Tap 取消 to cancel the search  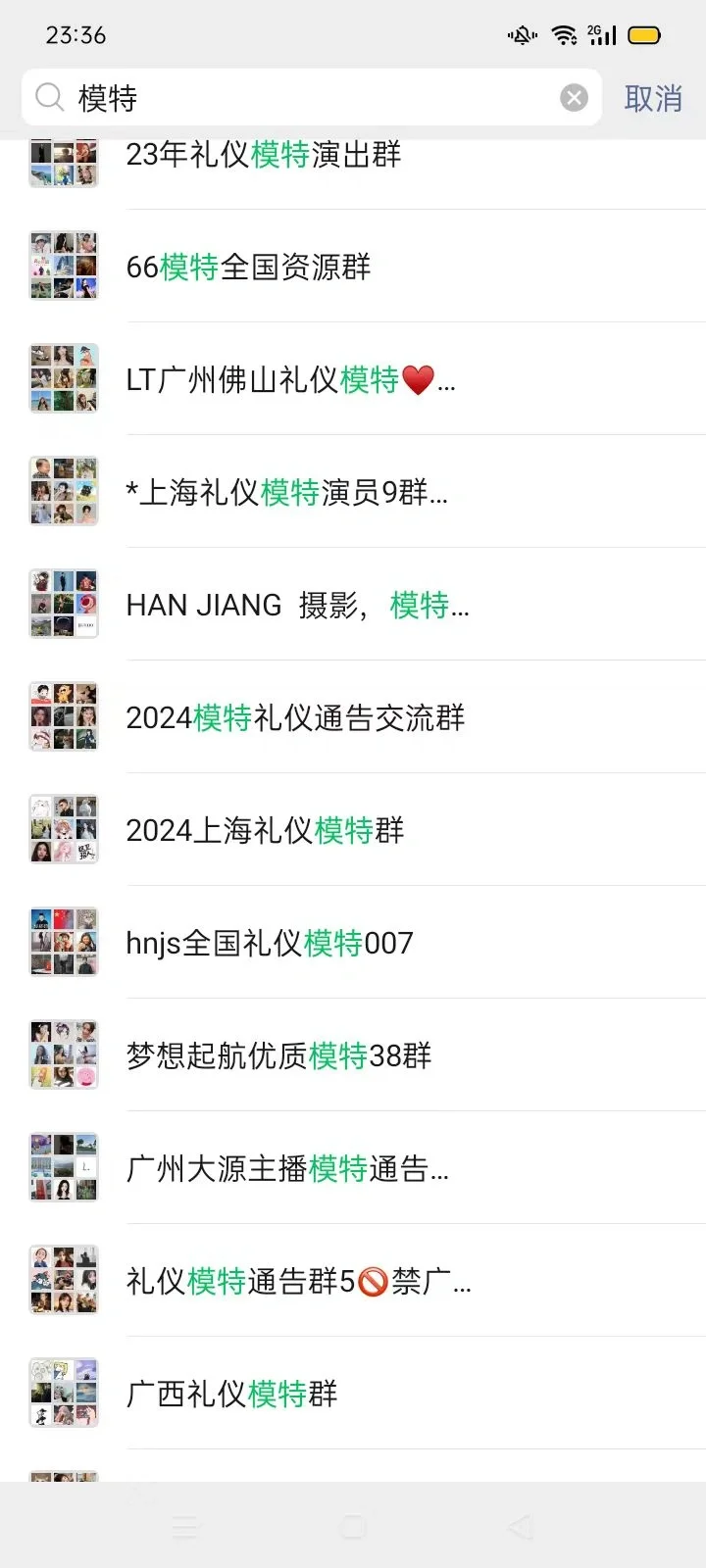[653, 98]
